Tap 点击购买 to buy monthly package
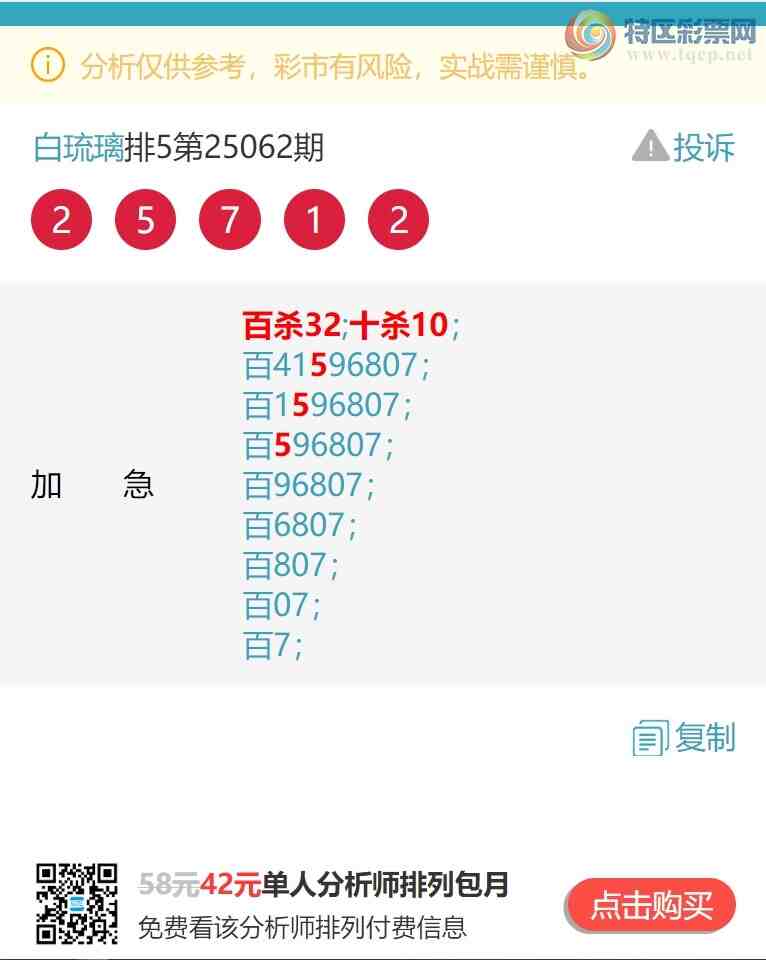Image resolution: width=766 pixels, height=960 pixels. pos(651,906)
